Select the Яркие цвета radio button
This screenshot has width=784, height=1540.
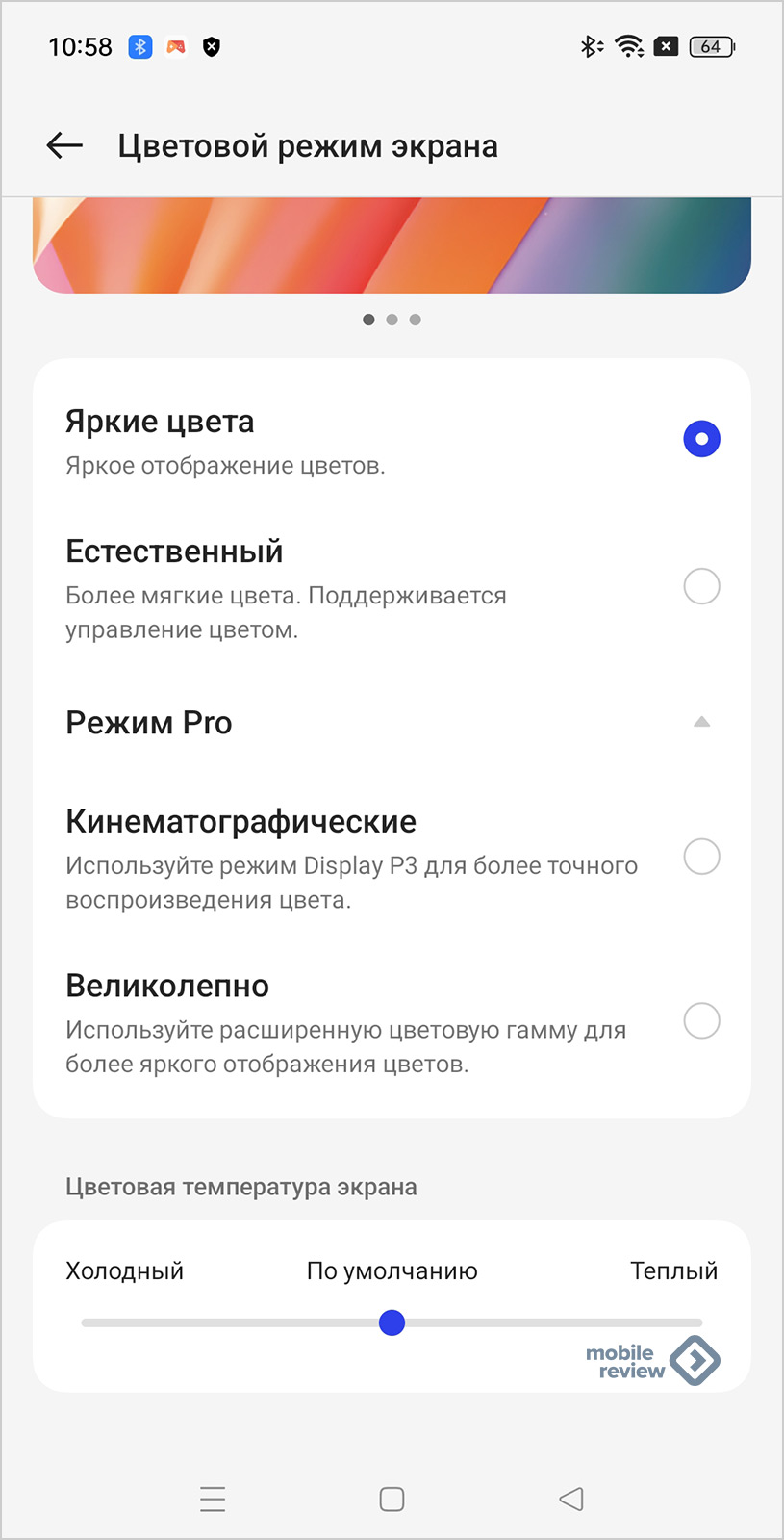coord(701,439)
